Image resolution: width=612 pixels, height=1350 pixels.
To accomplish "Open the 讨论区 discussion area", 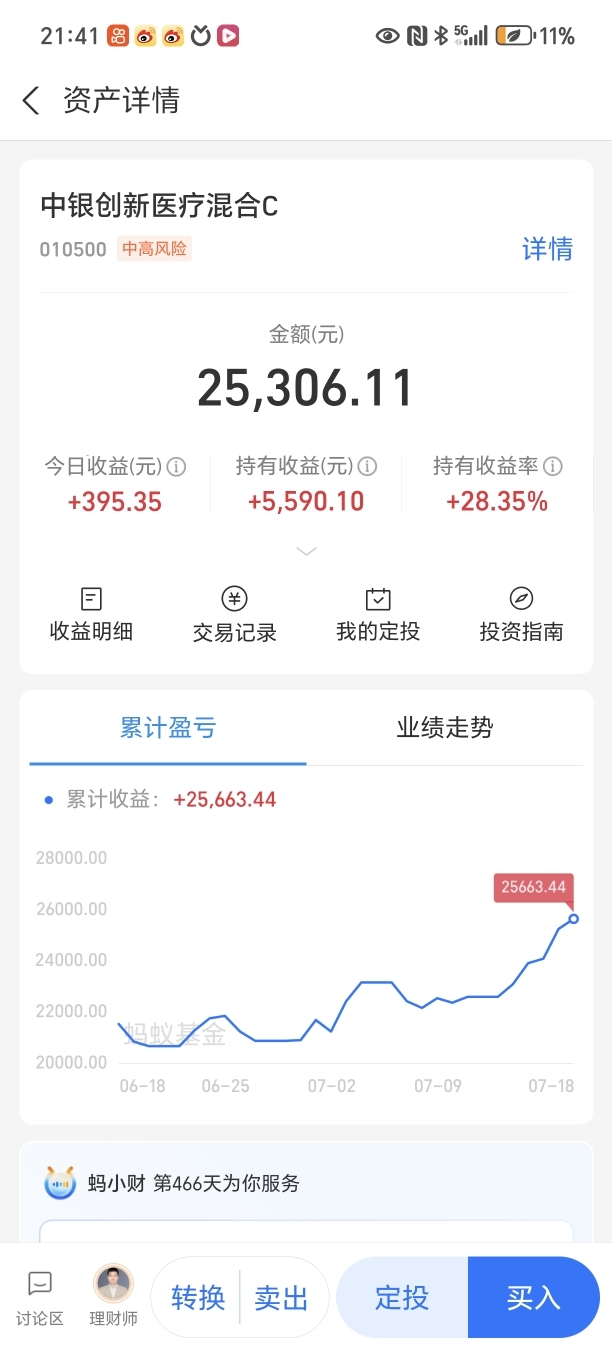I will [x=40, y=1298].
